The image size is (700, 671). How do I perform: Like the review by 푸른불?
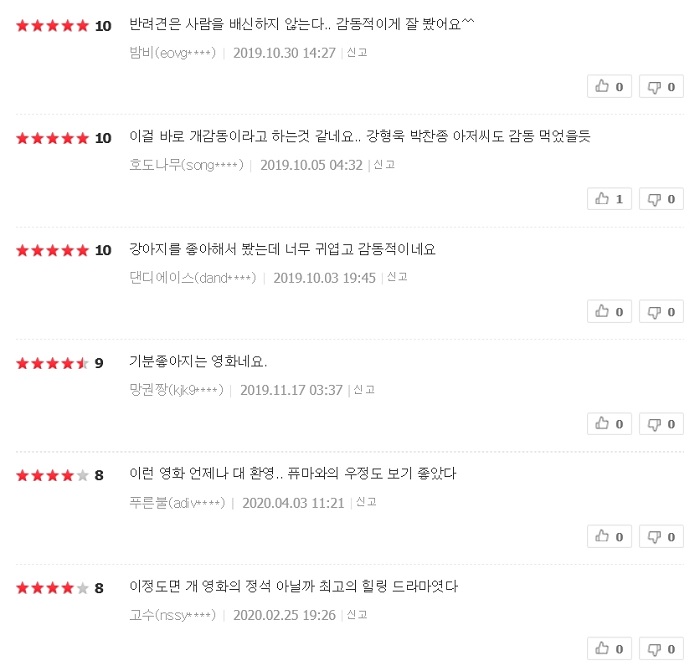(x=609, y=537)
